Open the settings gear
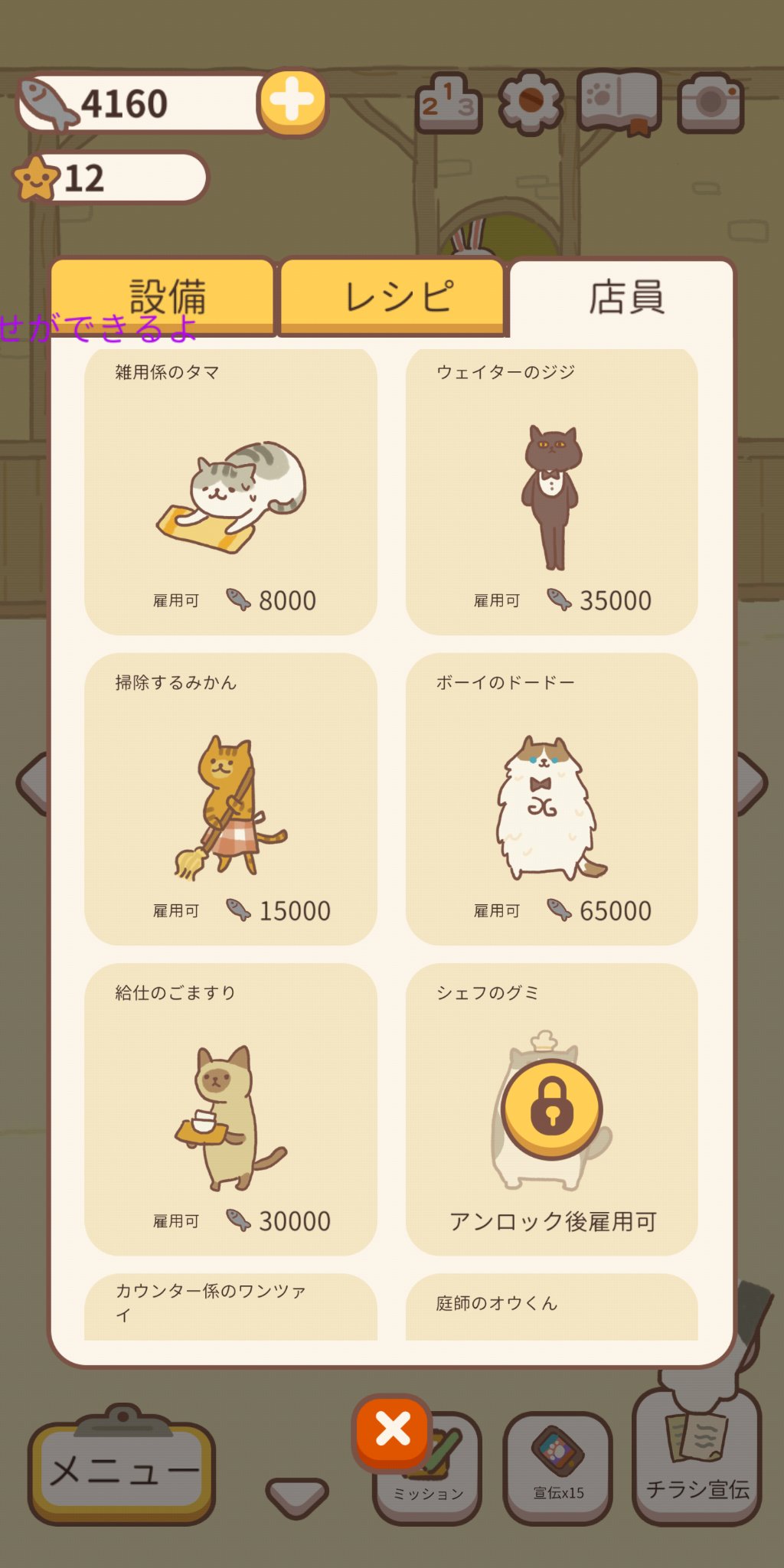Viewport: 784px width, 1568px height. pyautogui.click(x=531, y=103)
